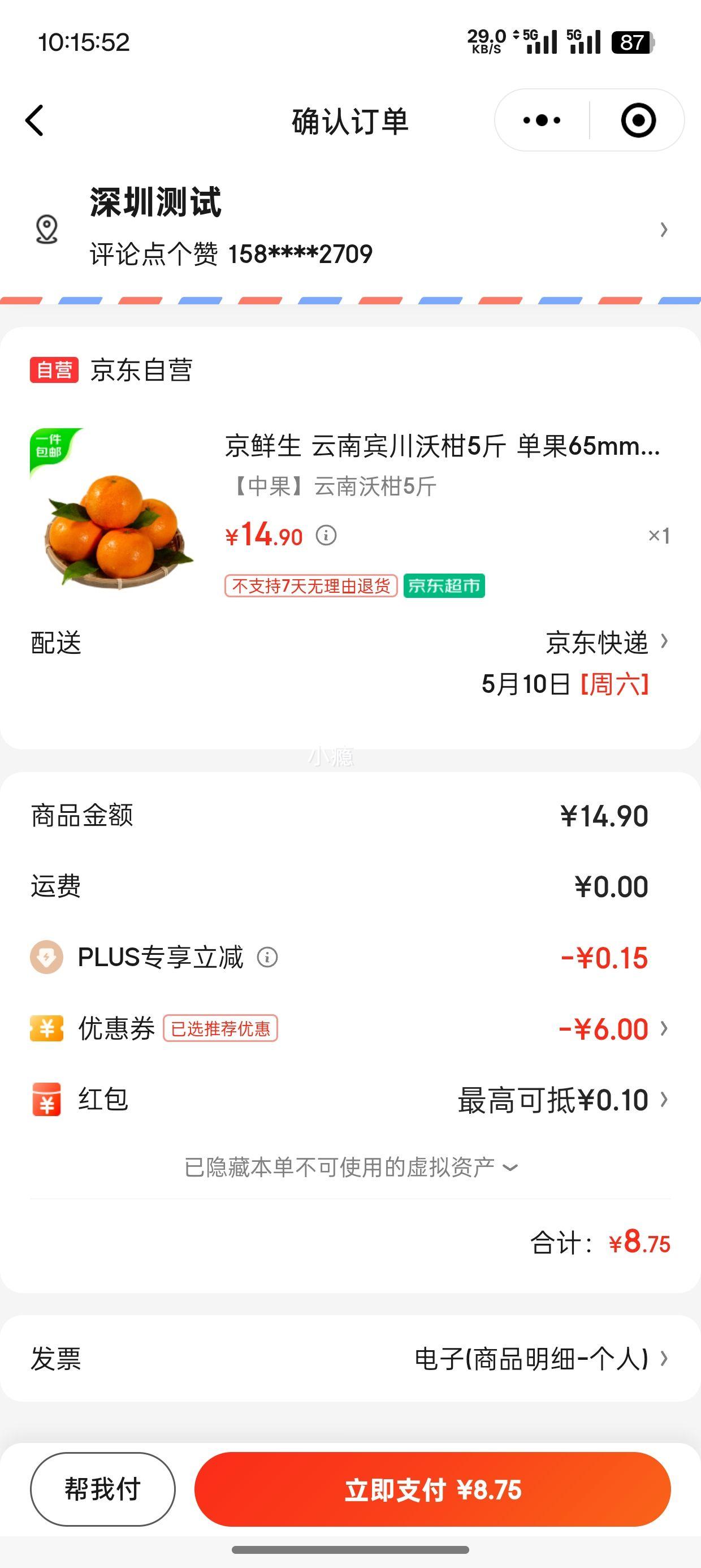Open the 红包 red packet row
This screenshot has width=701, height=1568.
(x=350, y=1099)
